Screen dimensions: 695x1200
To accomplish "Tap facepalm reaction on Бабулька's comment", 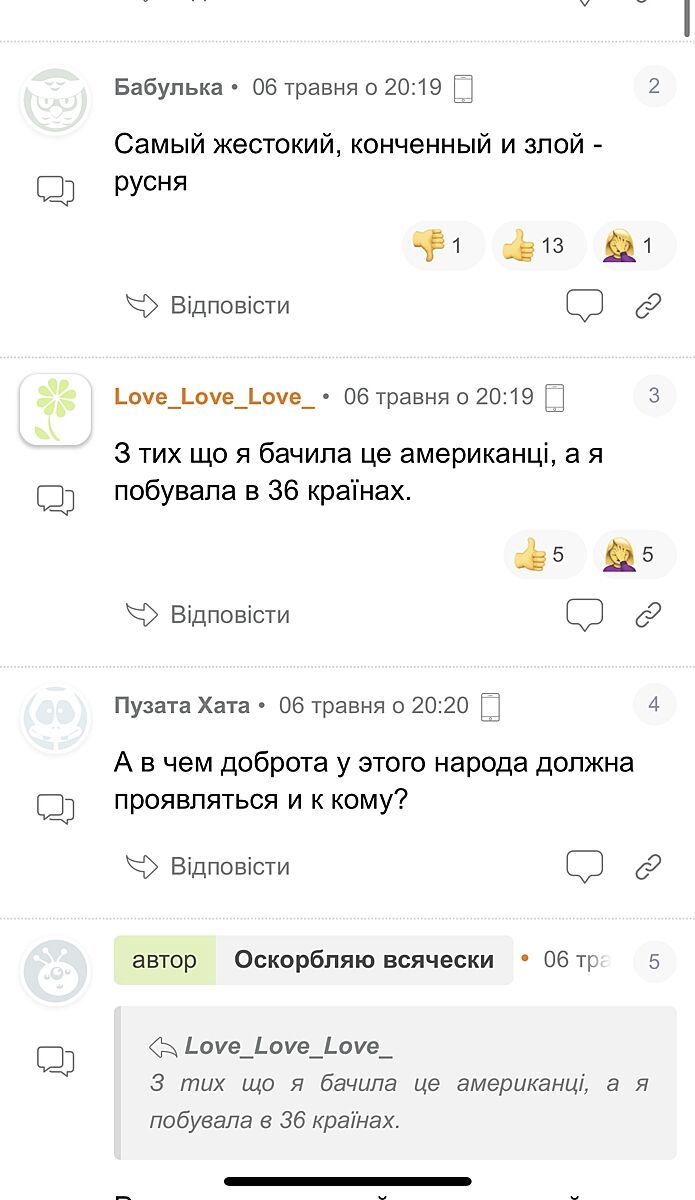I will (x=634, y=245).
